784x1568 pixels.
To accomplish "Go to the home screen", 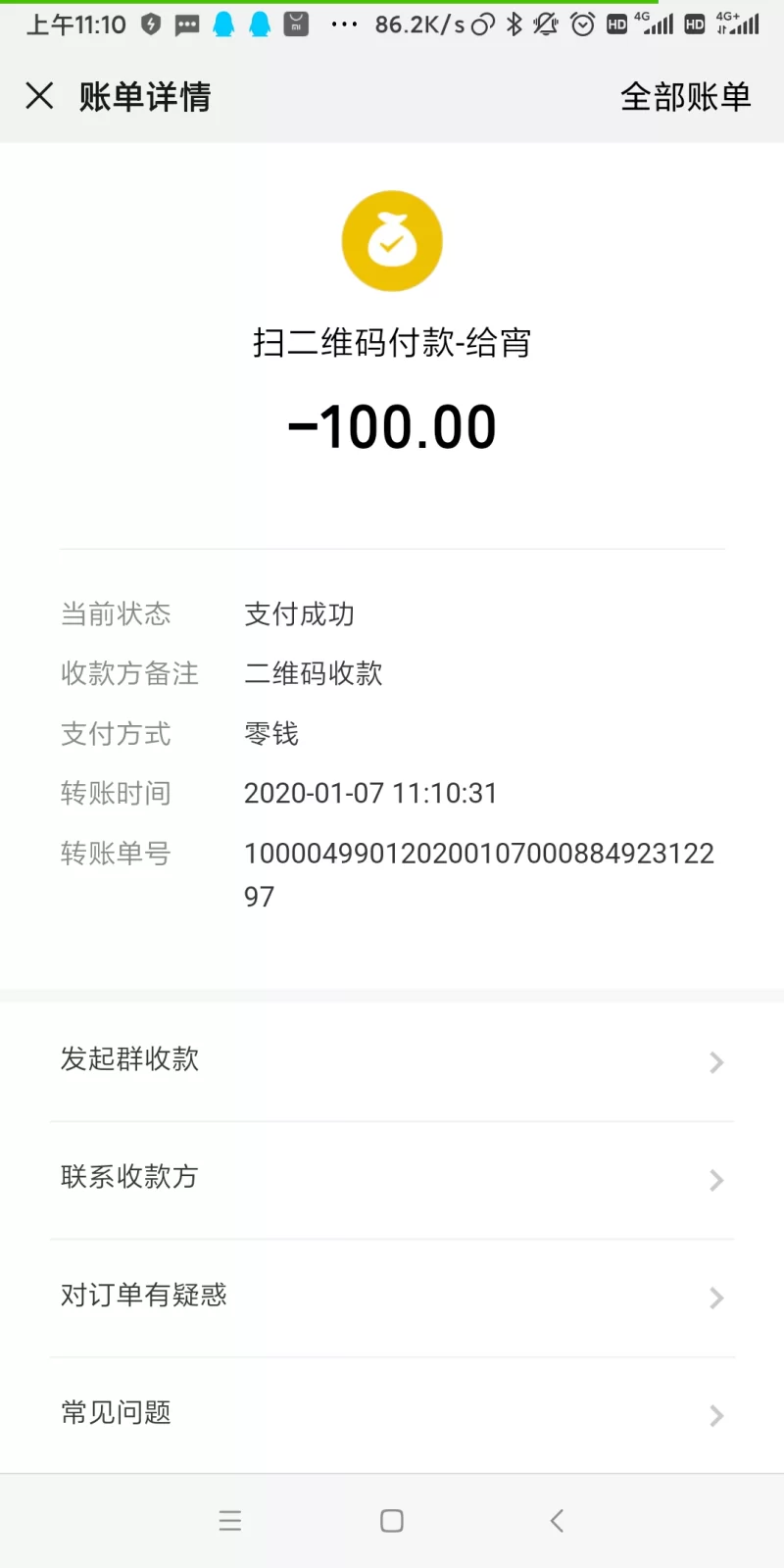I will 392,1521.
